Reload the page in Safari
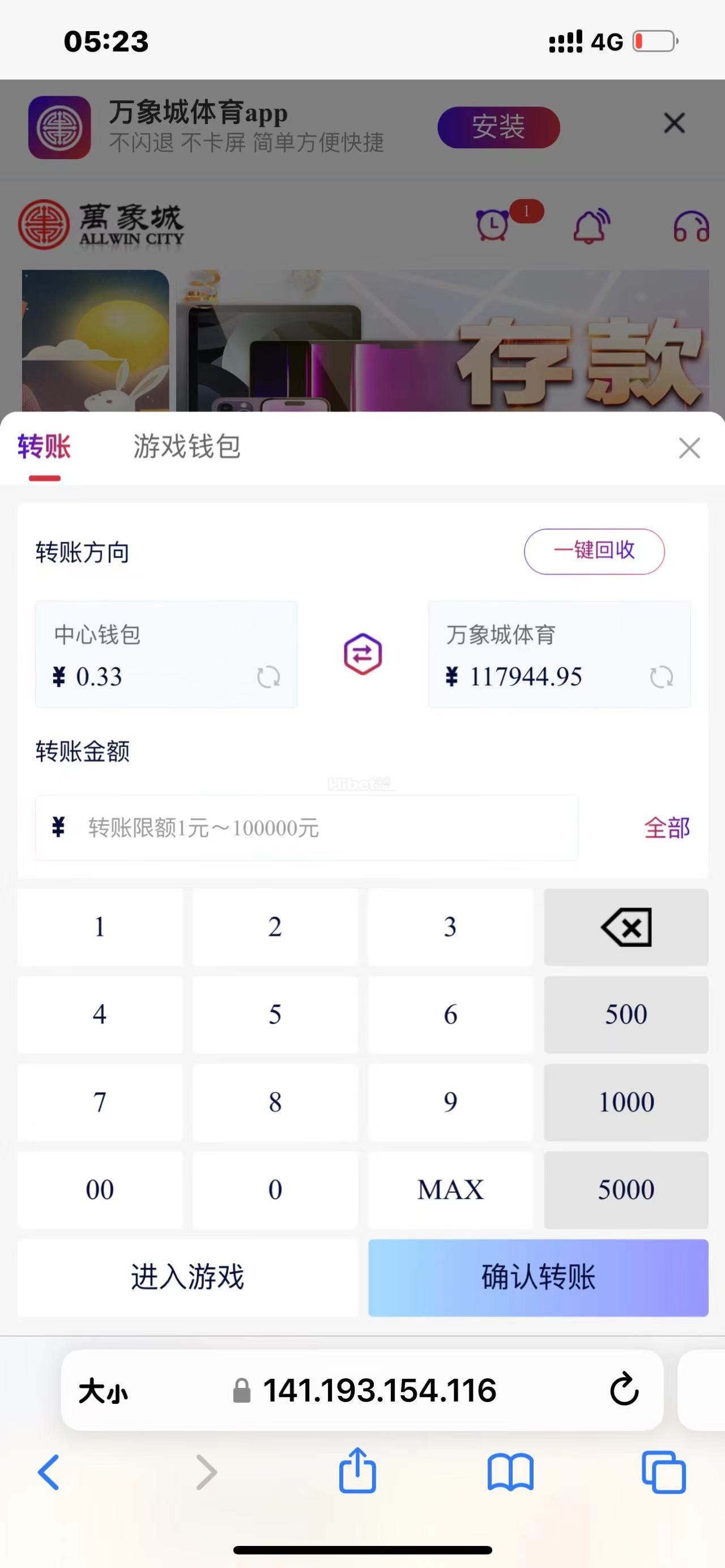Image resolution: width=725 pixels, height=1568 pixels. [x=624, y=1390]
